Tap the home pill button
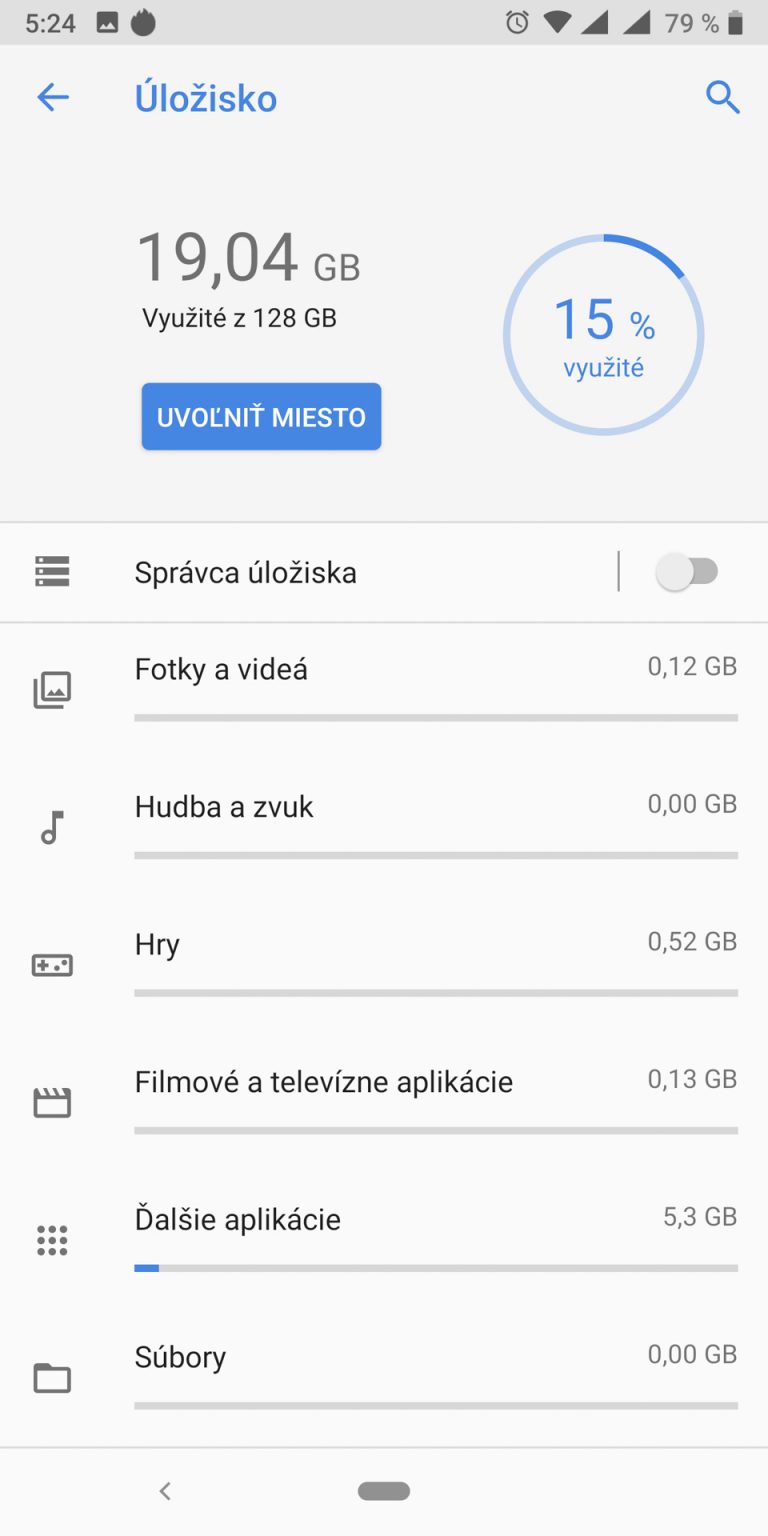The width and height of the screenshot is (768, 1536). coord(384,1491)
